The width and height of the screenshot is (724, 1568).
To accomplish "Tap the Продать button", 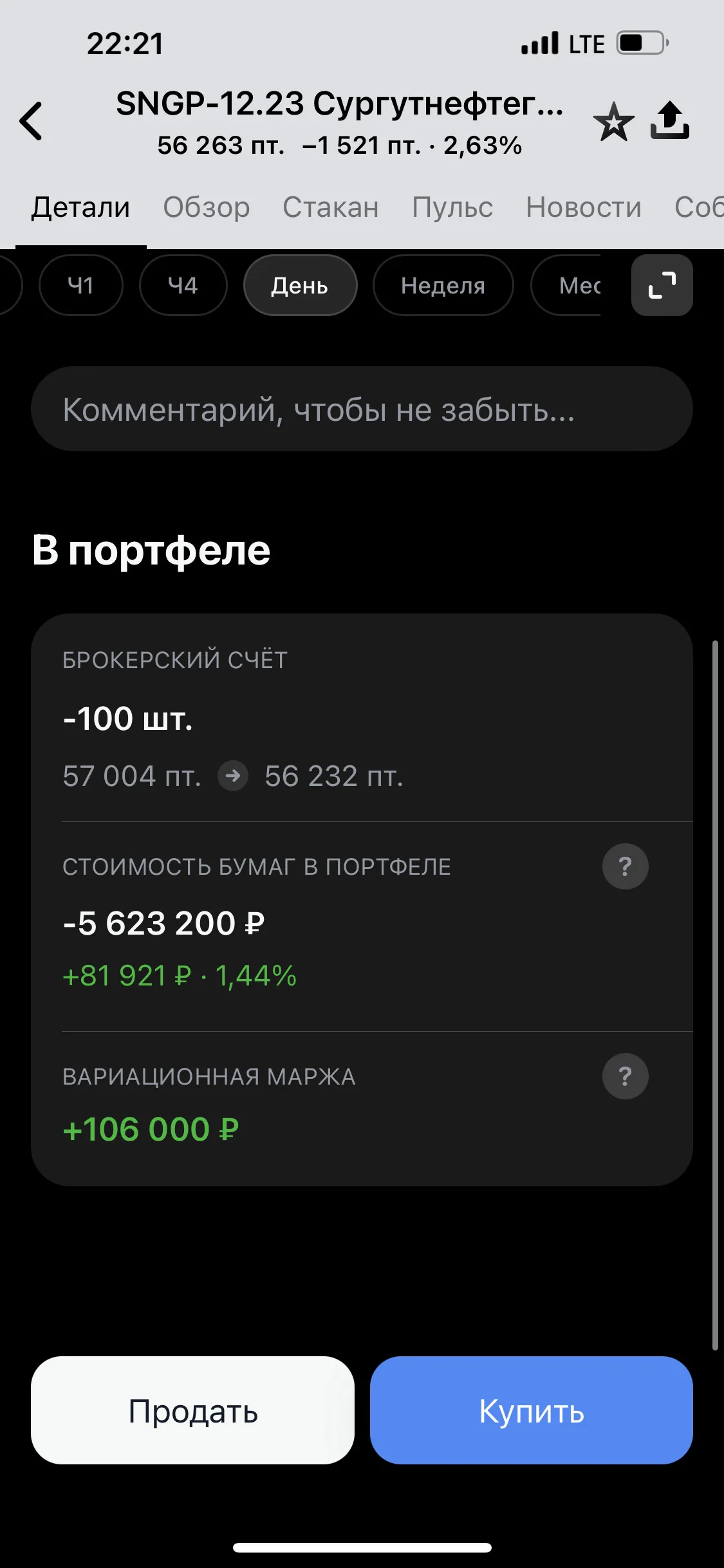I will 193,1410.
